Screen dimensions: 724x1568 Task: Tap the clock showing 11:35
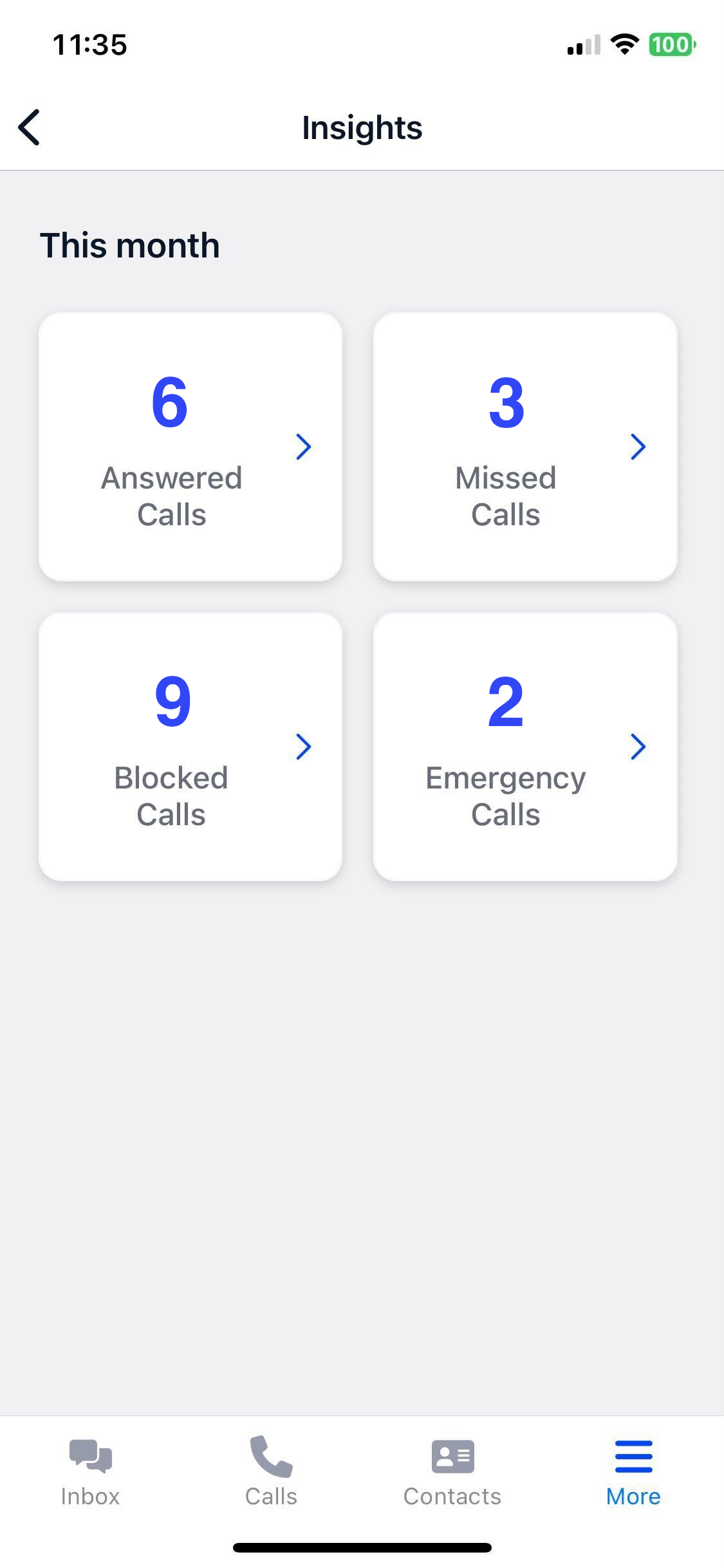click(90, 44)
